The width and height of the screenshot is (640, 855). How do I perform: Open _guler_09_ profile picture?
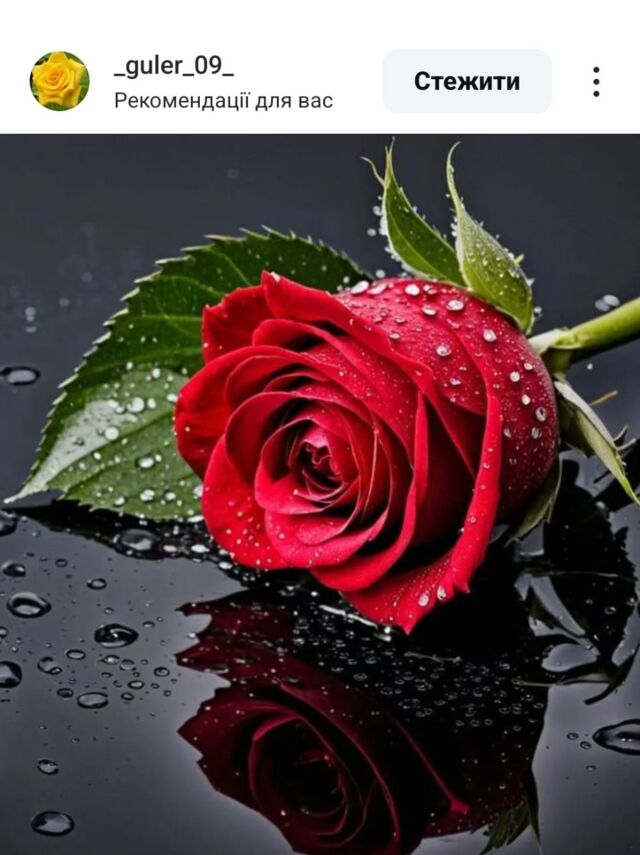(60, 81)
